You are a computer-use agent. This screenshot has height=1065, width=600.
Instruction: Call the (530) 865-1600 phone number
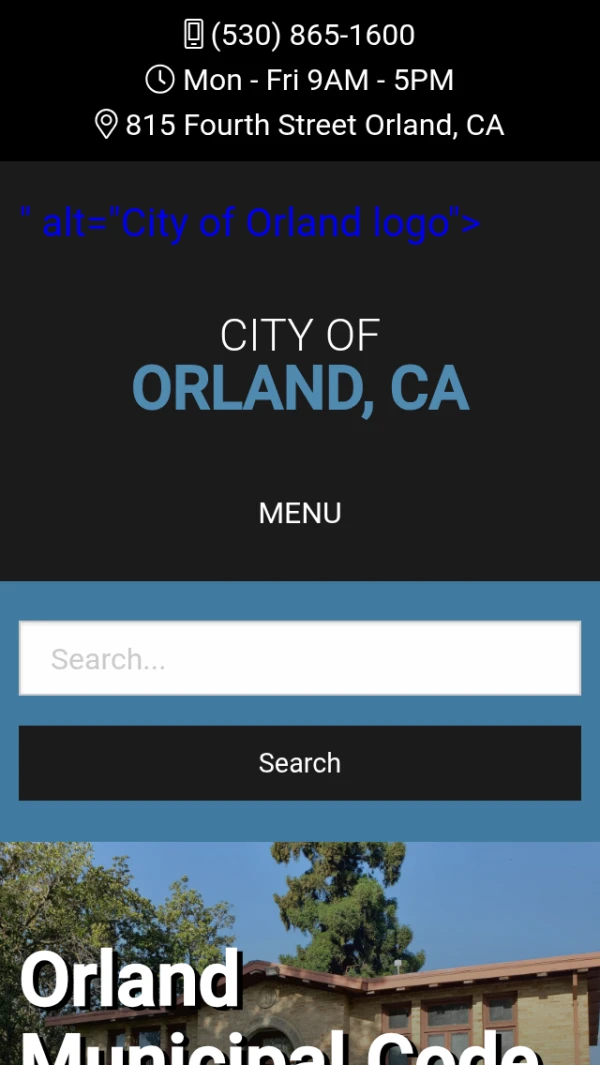point(312,35)
